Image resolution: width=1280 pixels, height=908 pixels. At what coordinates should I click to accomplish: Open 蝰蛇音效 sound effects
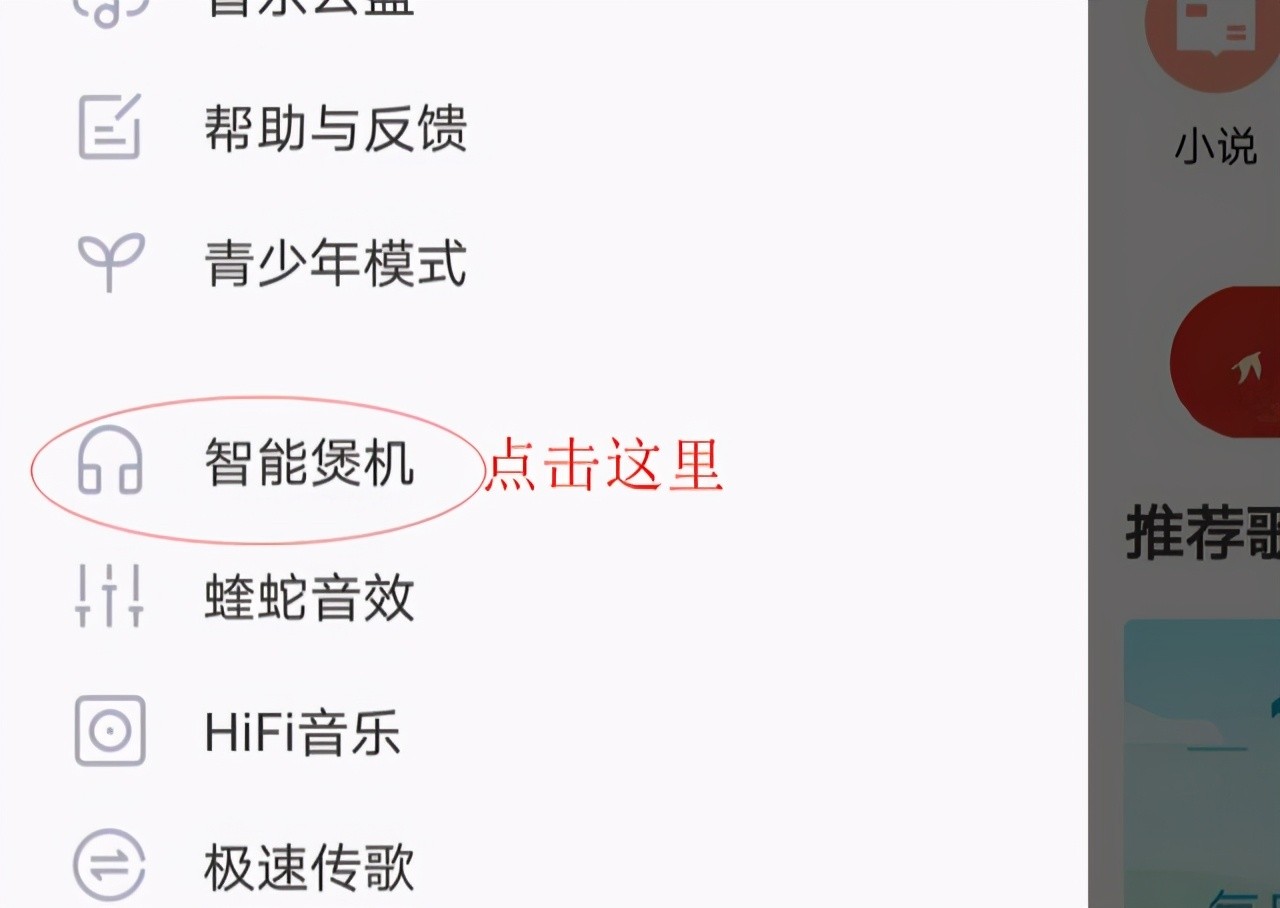click(309, 599)
